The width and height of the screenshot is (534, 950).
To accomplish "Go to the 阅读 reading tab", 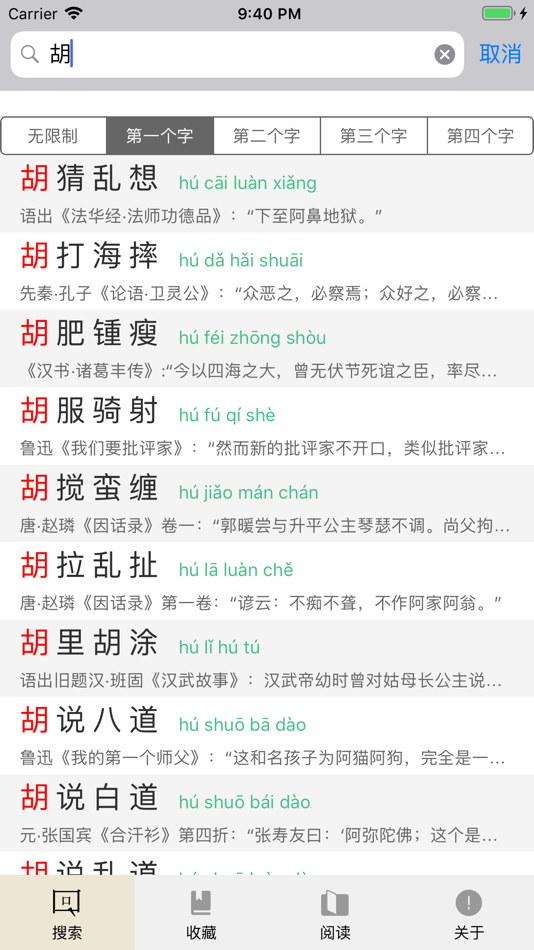I will (x=335, y=913).
